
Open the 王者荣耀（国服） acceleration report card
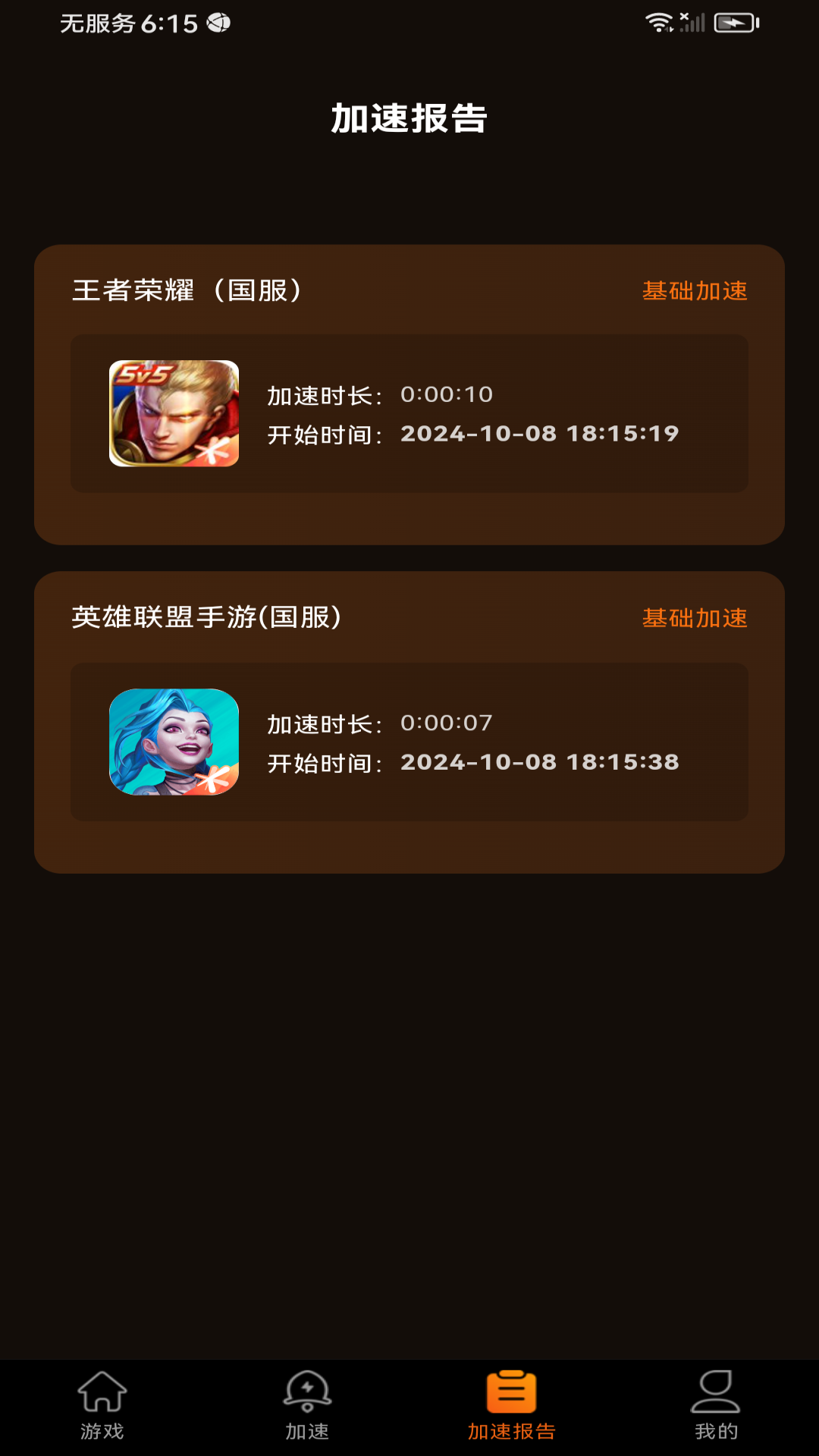409,394
